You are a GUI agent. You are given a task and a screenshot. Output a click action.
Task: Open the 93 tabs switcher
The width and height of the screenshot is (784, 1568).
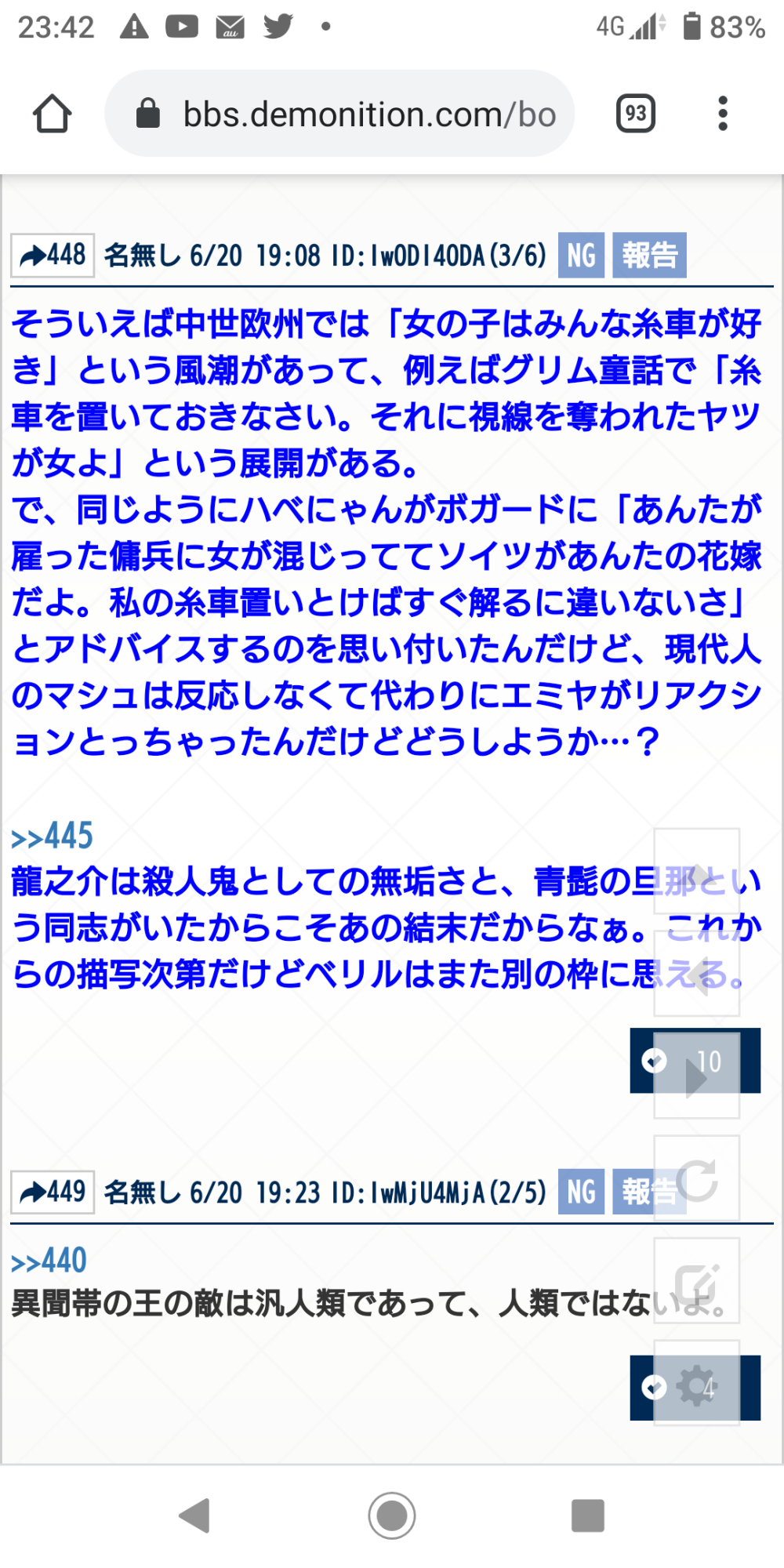(636, 114)
